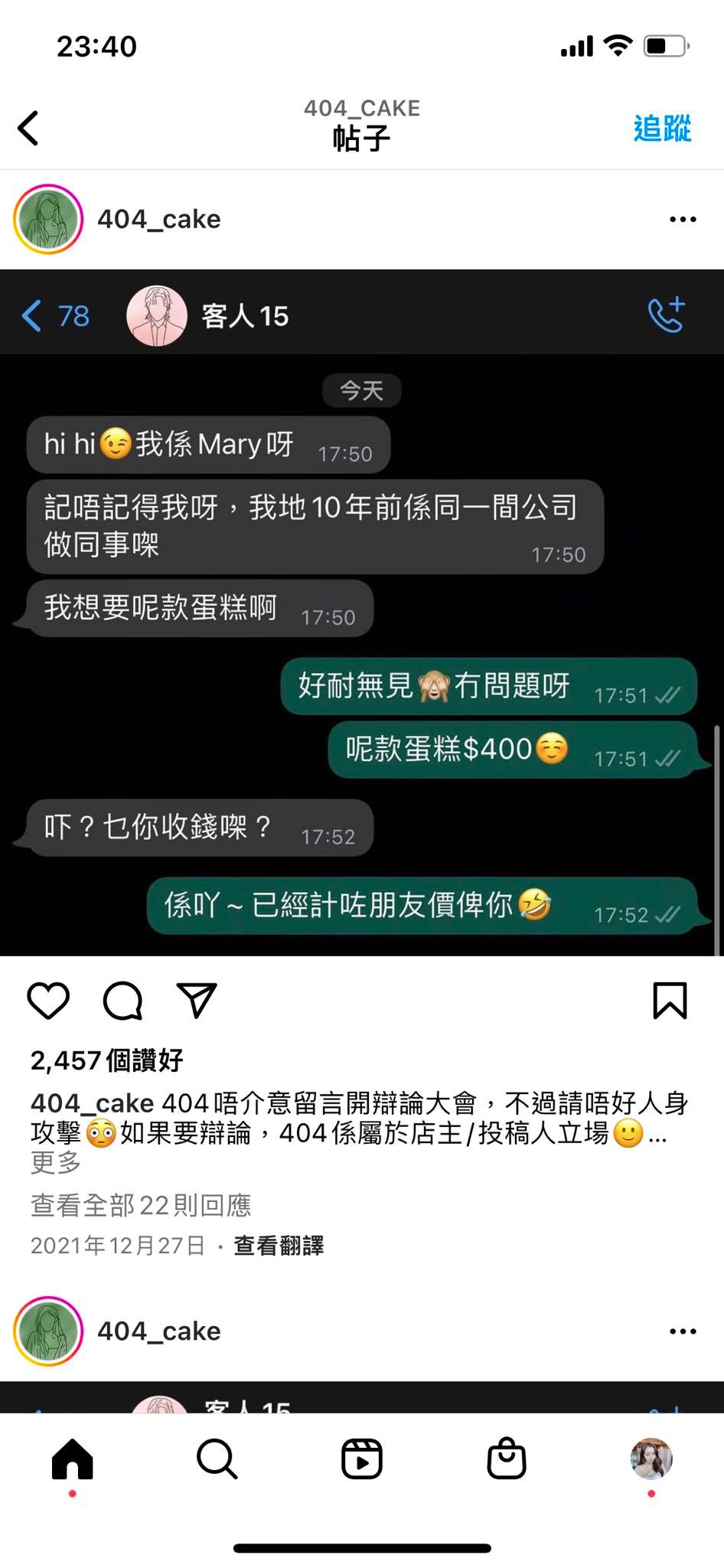
Task: Follow 404_cake with the 追蹤 button
Action: point(662,128)
